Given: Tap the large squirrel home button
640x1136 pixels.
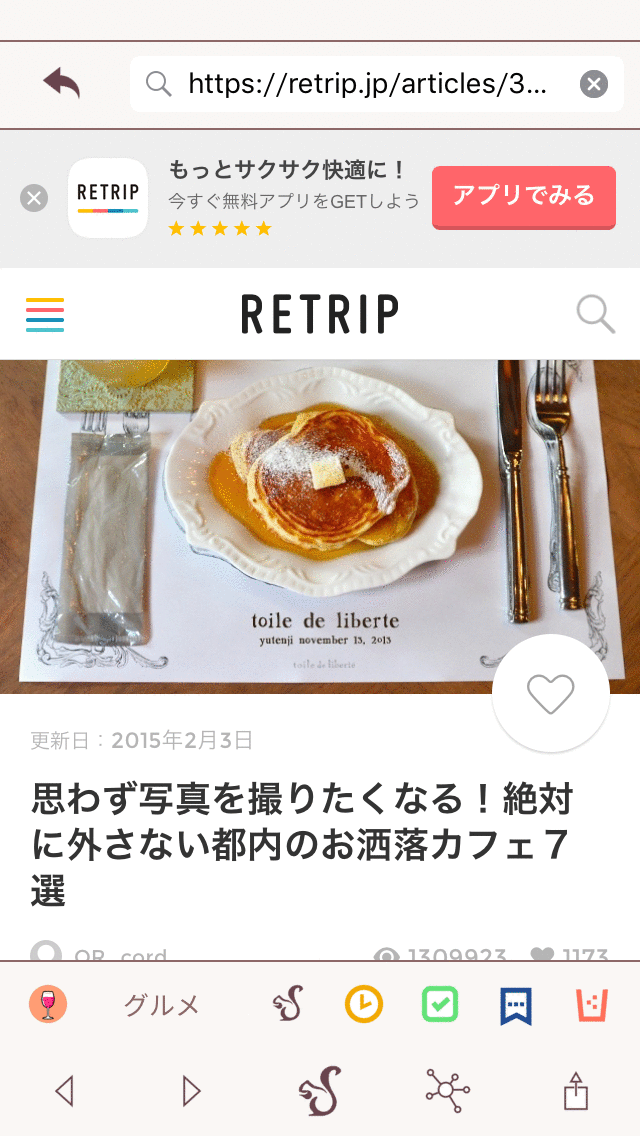Looking at the screenshot, I should (320, 1090).
